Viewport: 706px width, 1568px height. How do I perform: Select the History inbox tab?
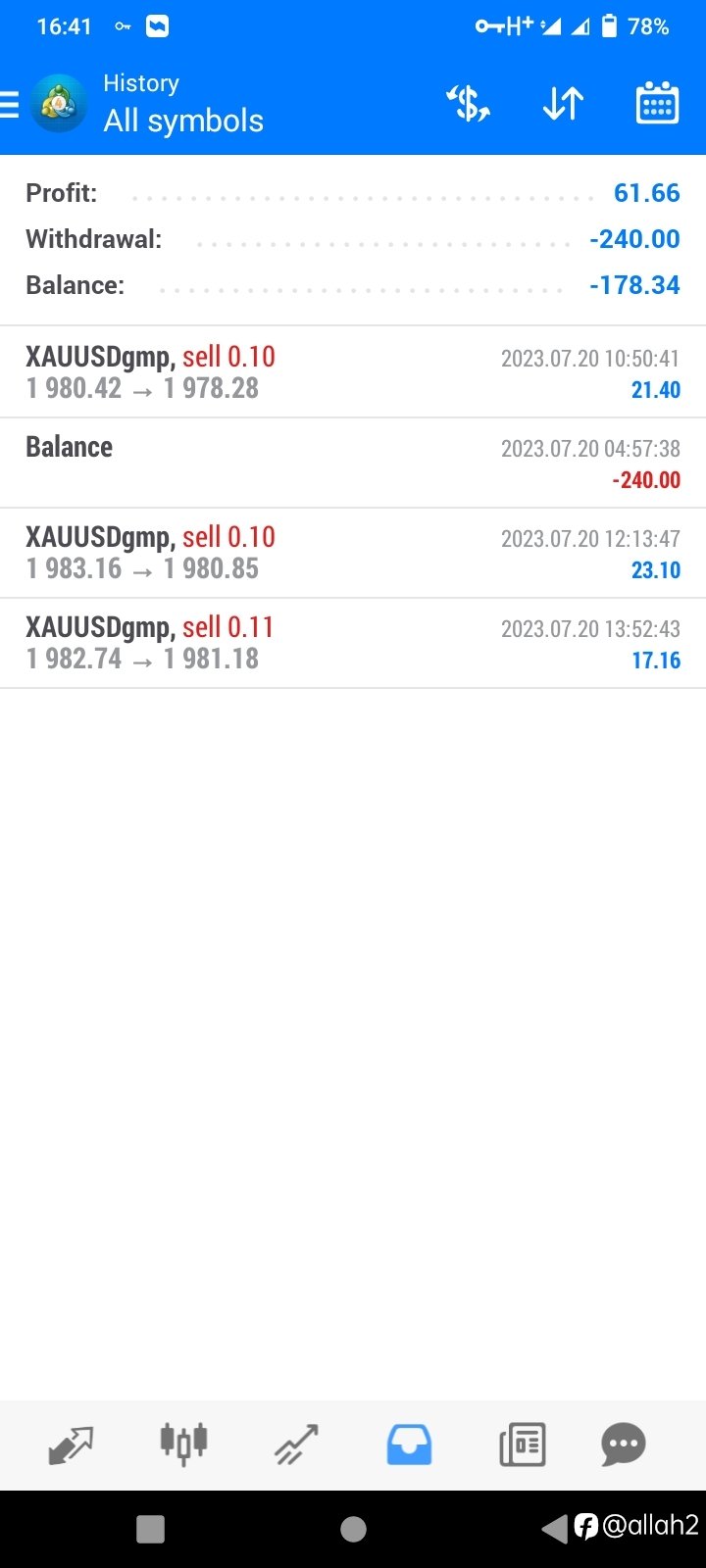tap(409, 1445)
